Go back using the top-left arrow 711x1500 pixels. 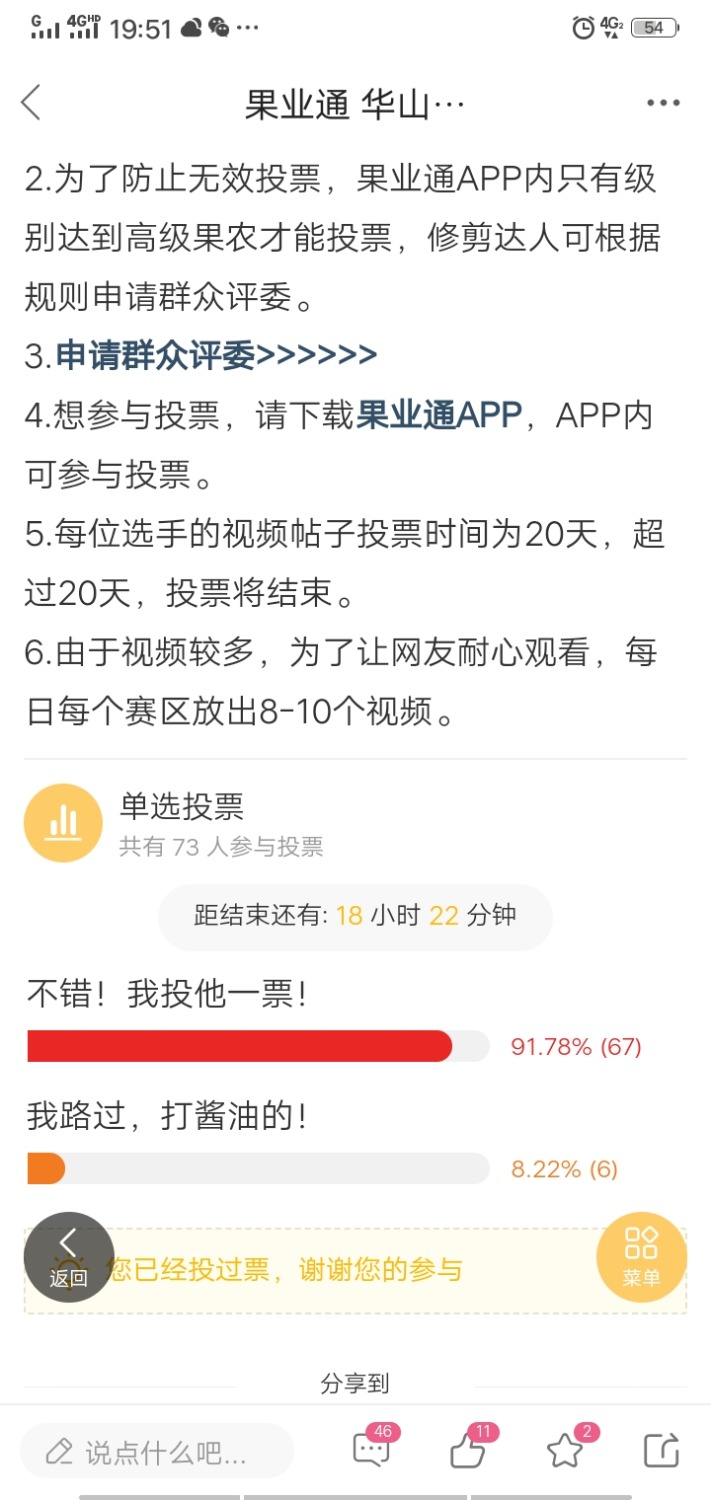coord(32,103)
